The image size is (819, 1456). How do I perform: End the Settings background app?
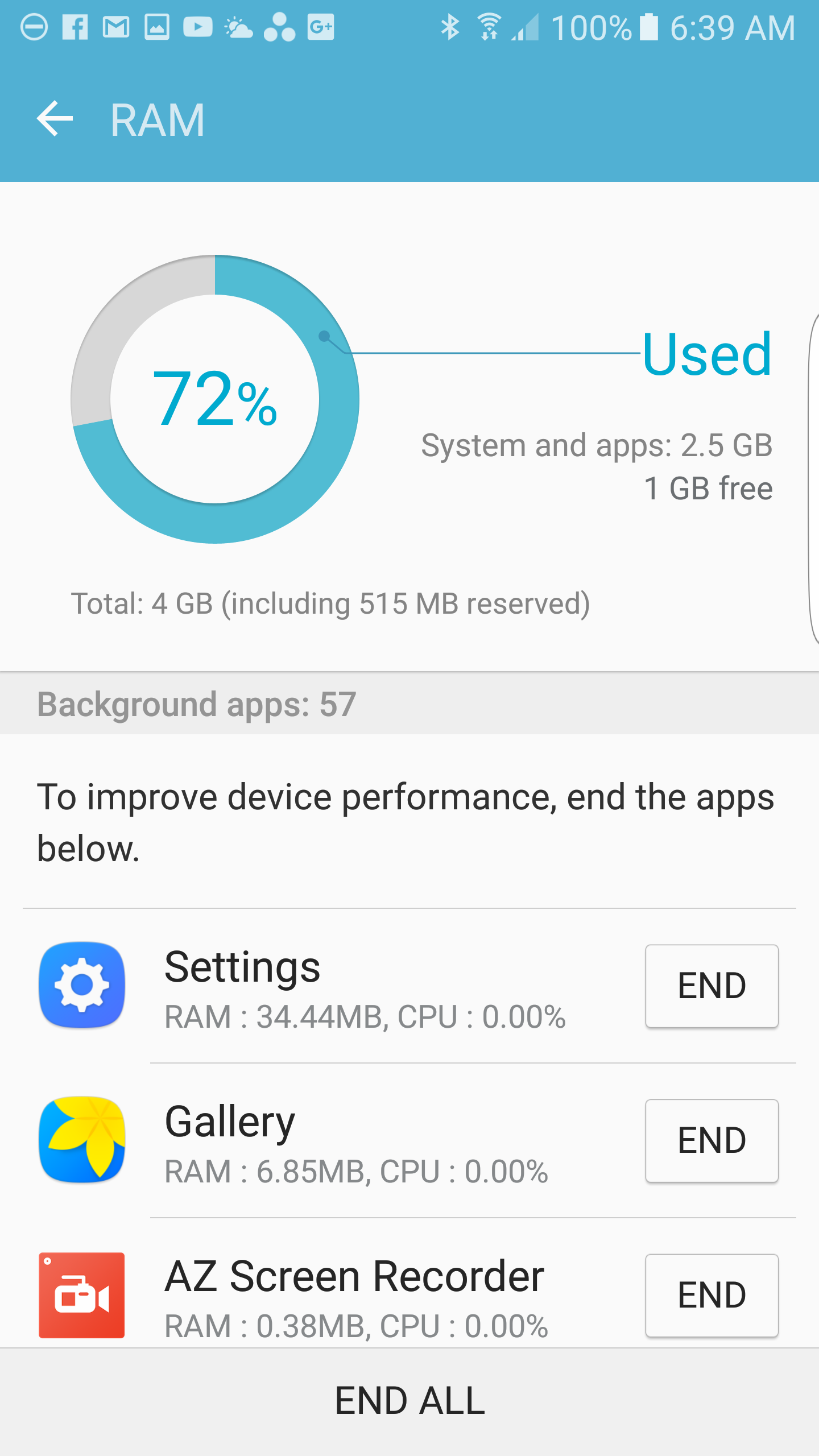pyautogui.click(x=711, y=986)
